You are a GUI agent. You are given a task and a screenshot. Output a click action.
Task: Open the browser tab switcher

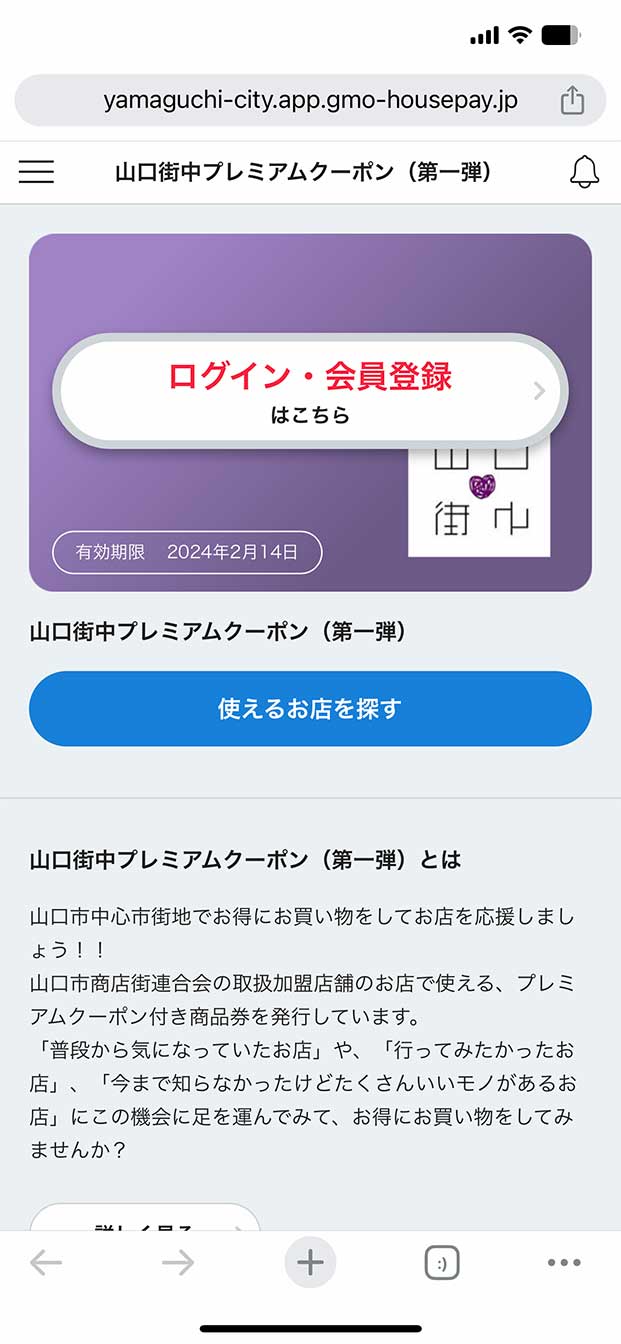pos(441,1264)
